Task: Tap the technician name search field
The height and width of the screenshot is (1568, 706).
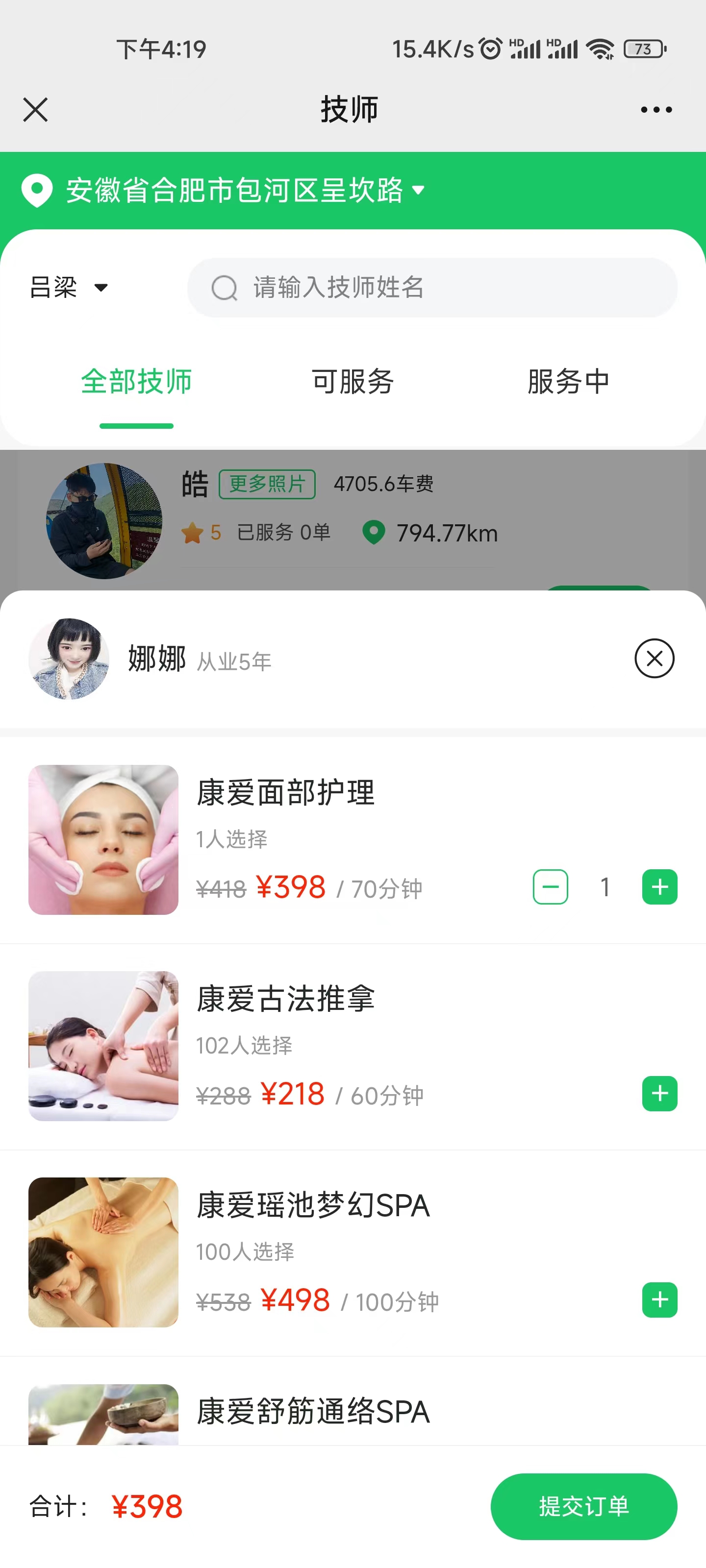Action: pos(431,287)
